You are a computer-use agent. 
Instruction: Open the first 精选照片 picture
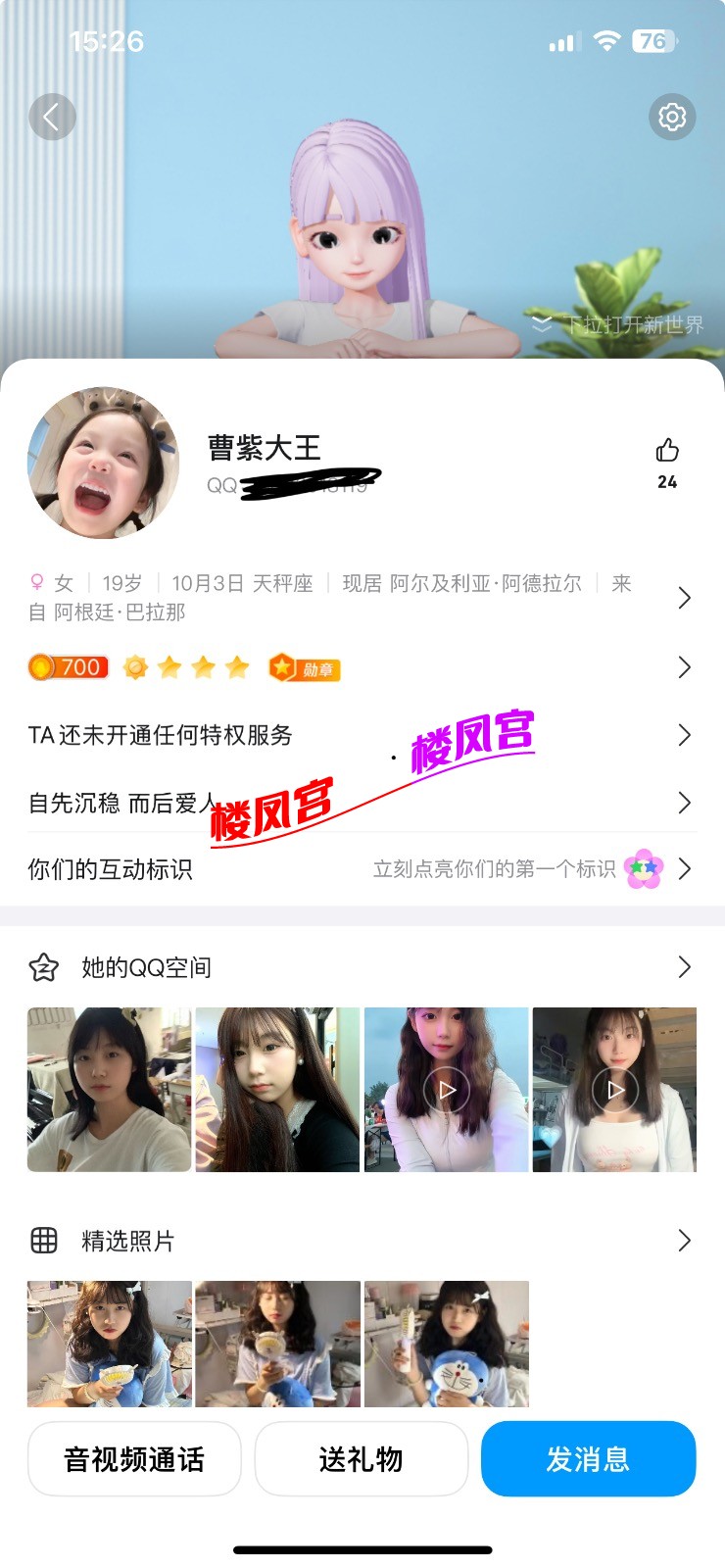[x=109, y=1344]
